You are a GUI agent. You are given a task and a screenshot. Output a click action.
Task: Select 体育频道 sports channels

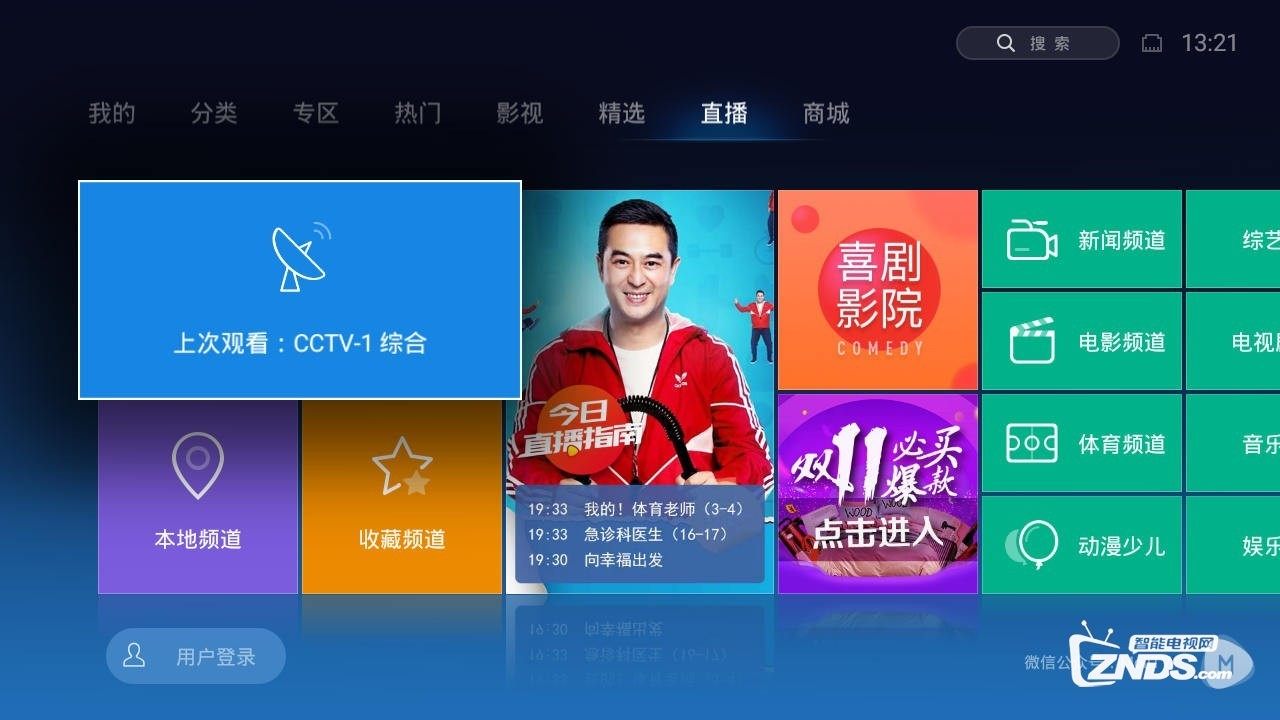pyautogui.click(x=1082, y=444)
